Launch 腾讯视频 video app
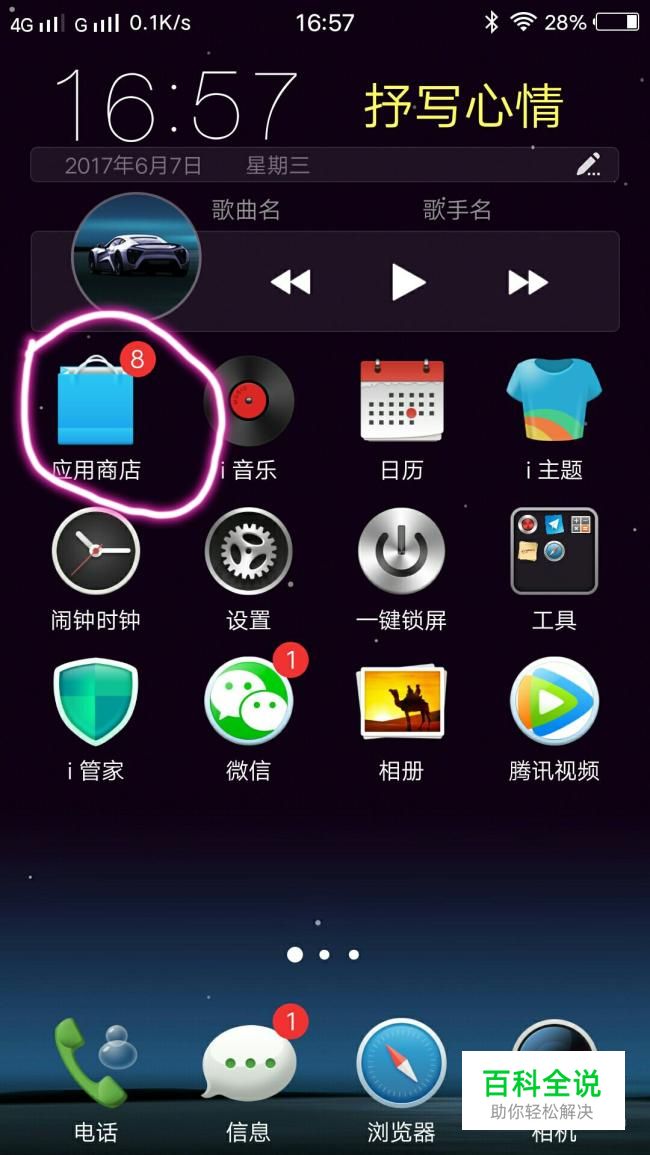 (554, 702)
